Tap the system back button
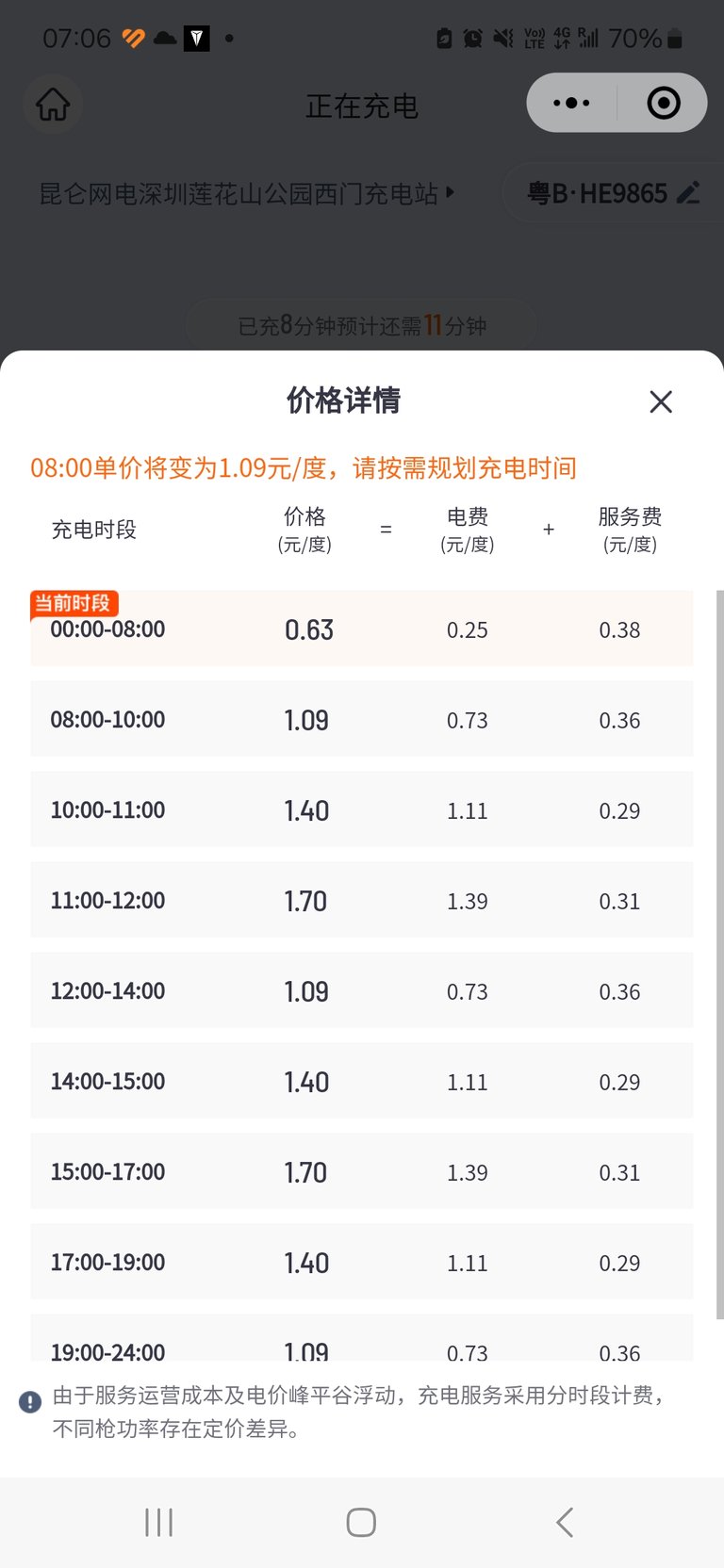 pyautogui.click(x=564, y=1522)
